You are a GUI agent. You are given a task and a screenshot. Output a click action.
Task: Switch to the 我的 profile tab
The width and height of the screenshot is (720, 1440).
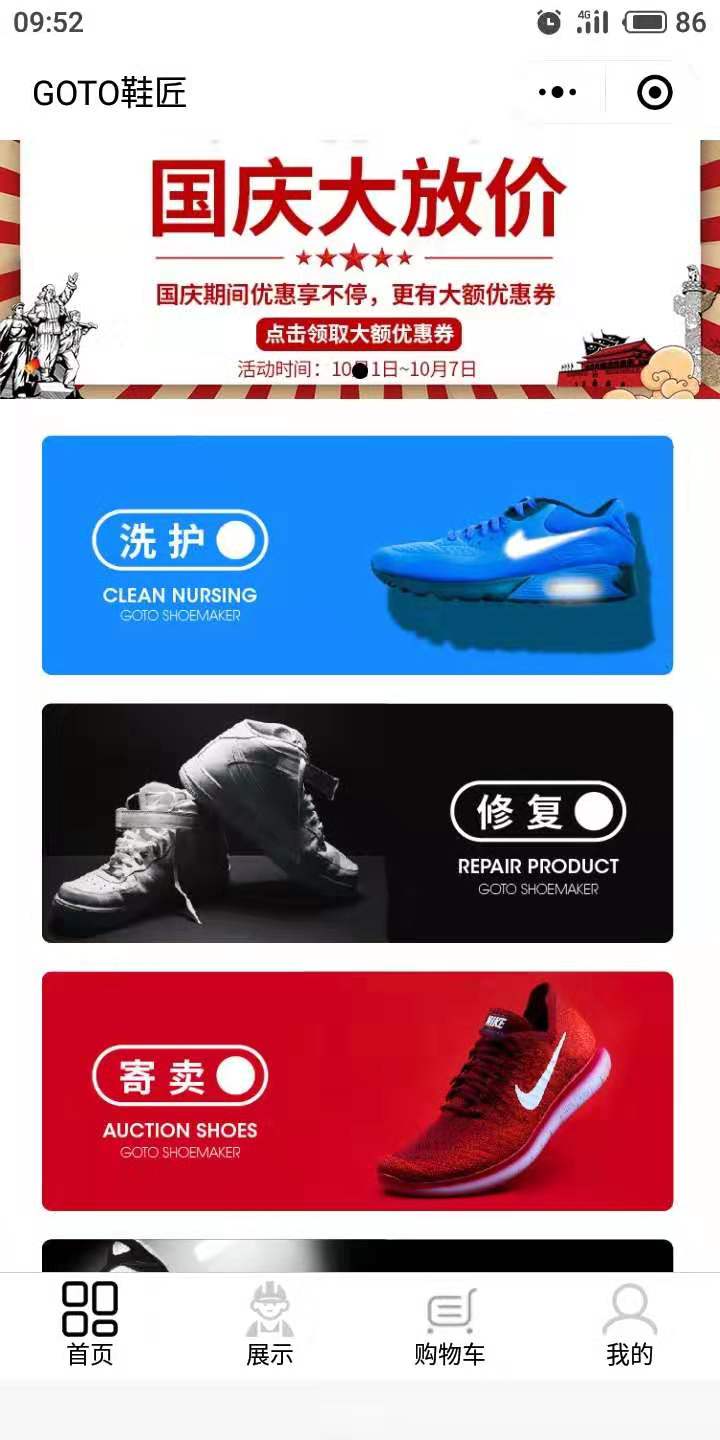(x=629, y=1325)
